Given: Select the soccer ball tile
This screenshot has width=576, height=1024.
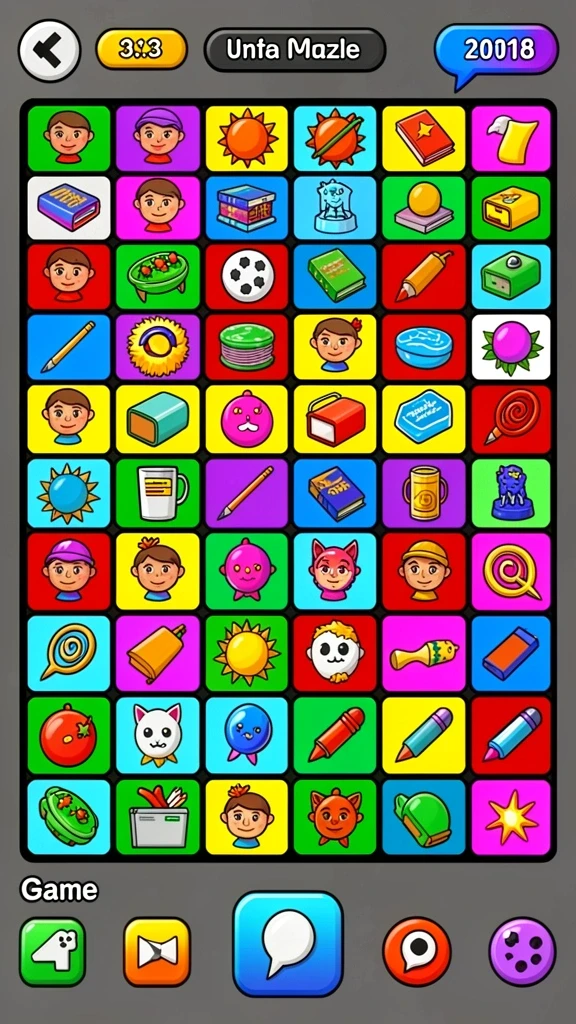Looking at the screenshot, I should [x=247, y=277].
